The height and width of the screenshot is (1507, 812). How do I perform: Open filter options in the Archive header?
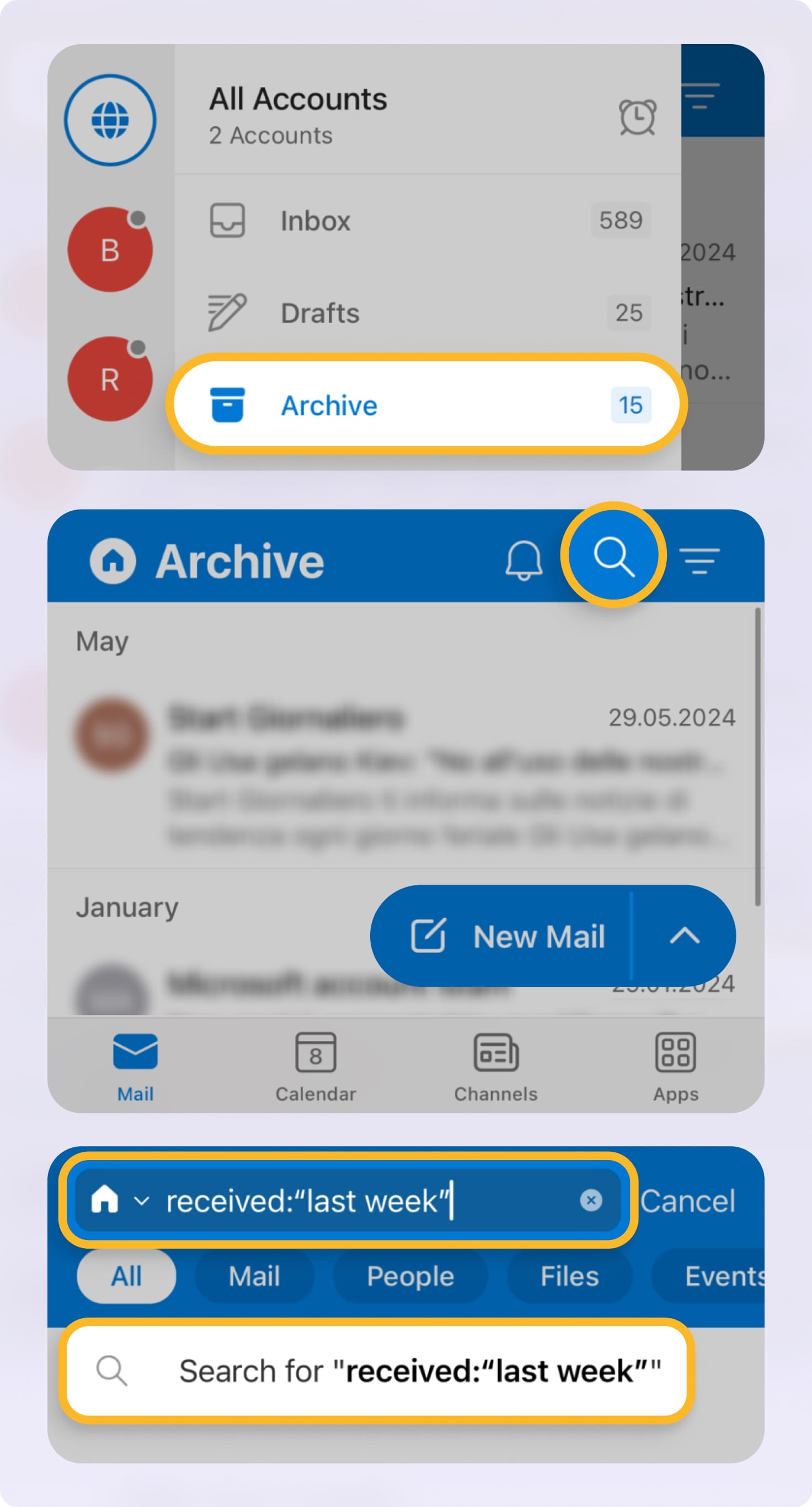(700, 560)
